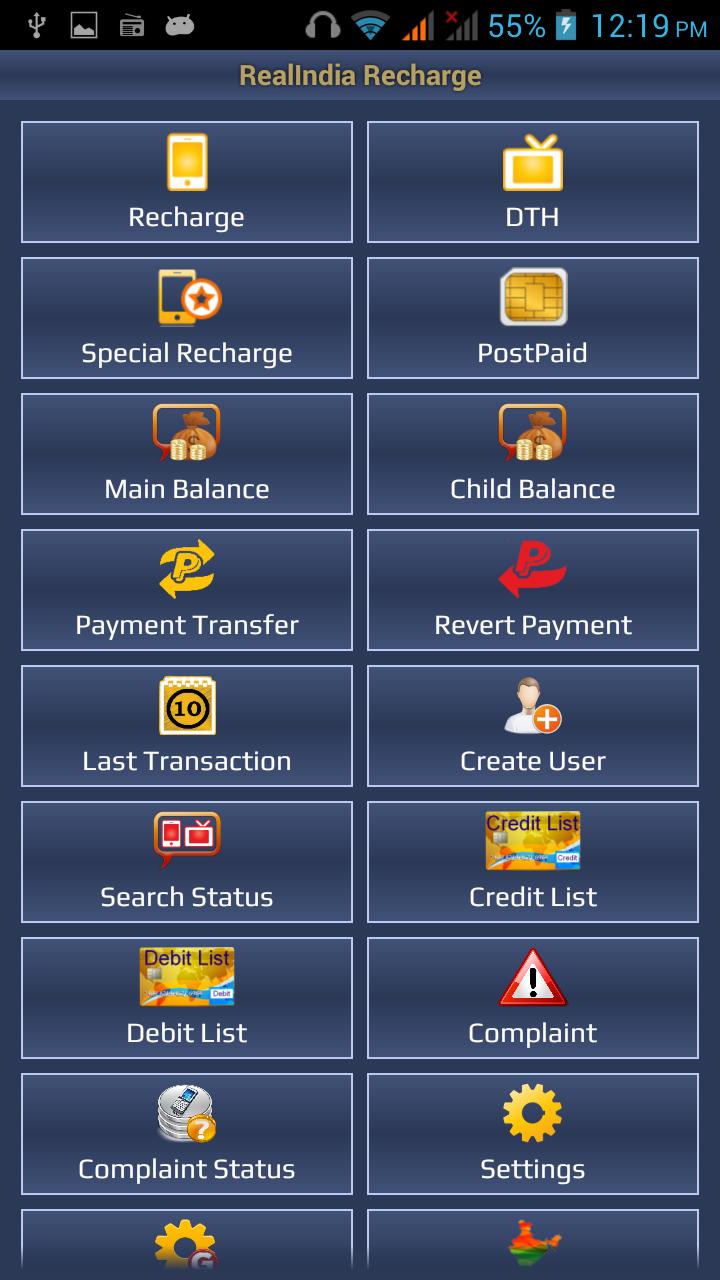Screen dimensions: 720x1280
Task: View Child Balance
Action: pos(532,454)
